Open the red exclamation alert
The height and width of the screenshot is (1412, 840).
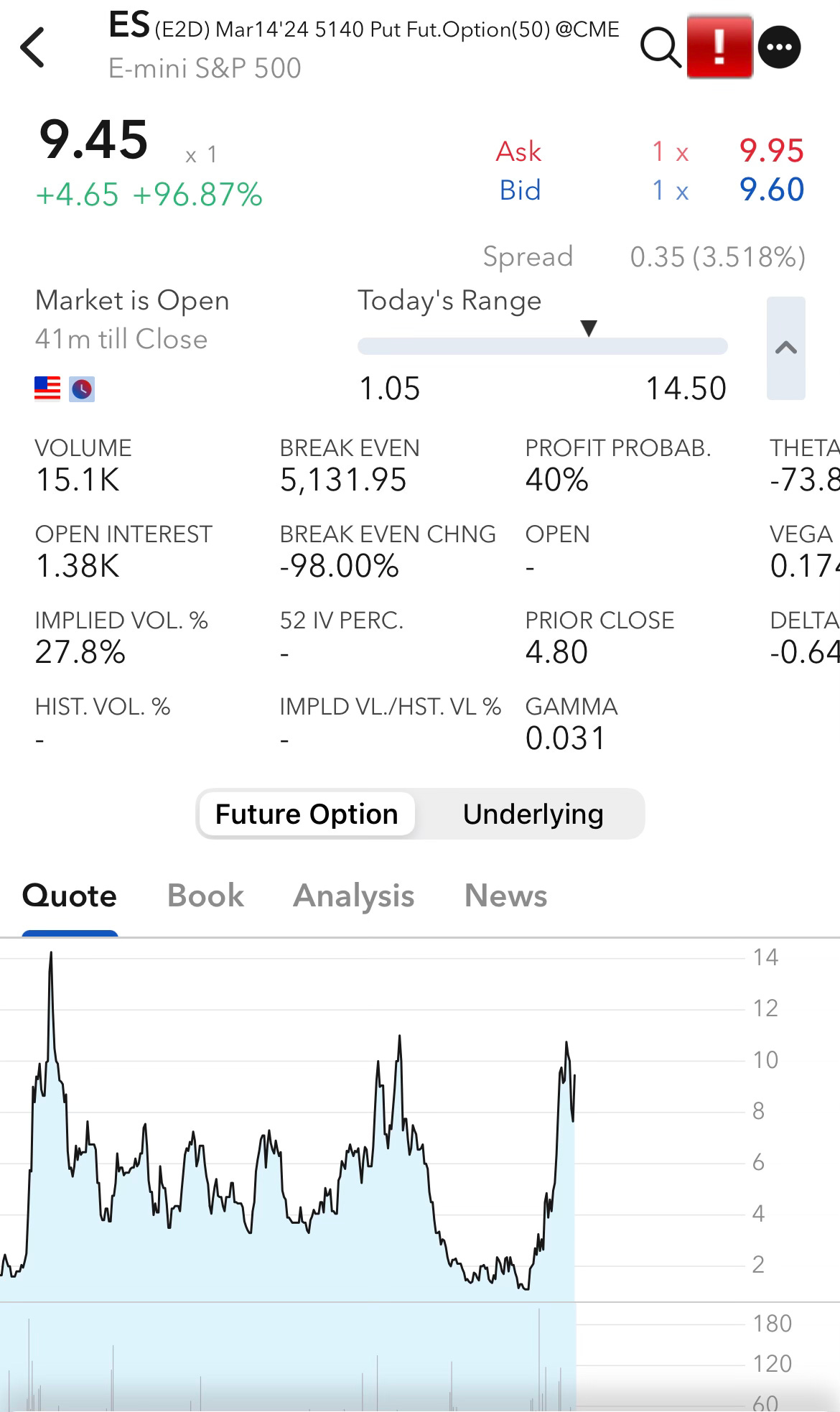(719, 47)
